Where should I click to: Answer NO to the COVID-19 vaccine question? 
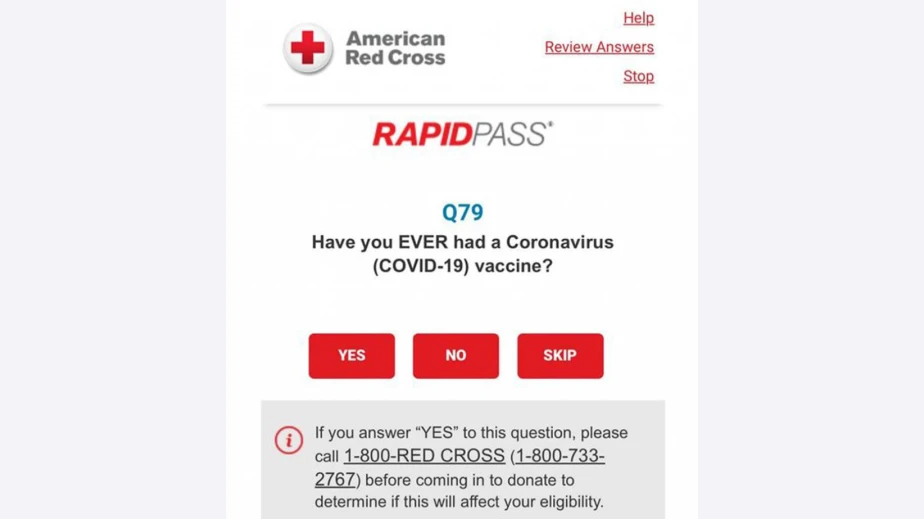(455, 356)
